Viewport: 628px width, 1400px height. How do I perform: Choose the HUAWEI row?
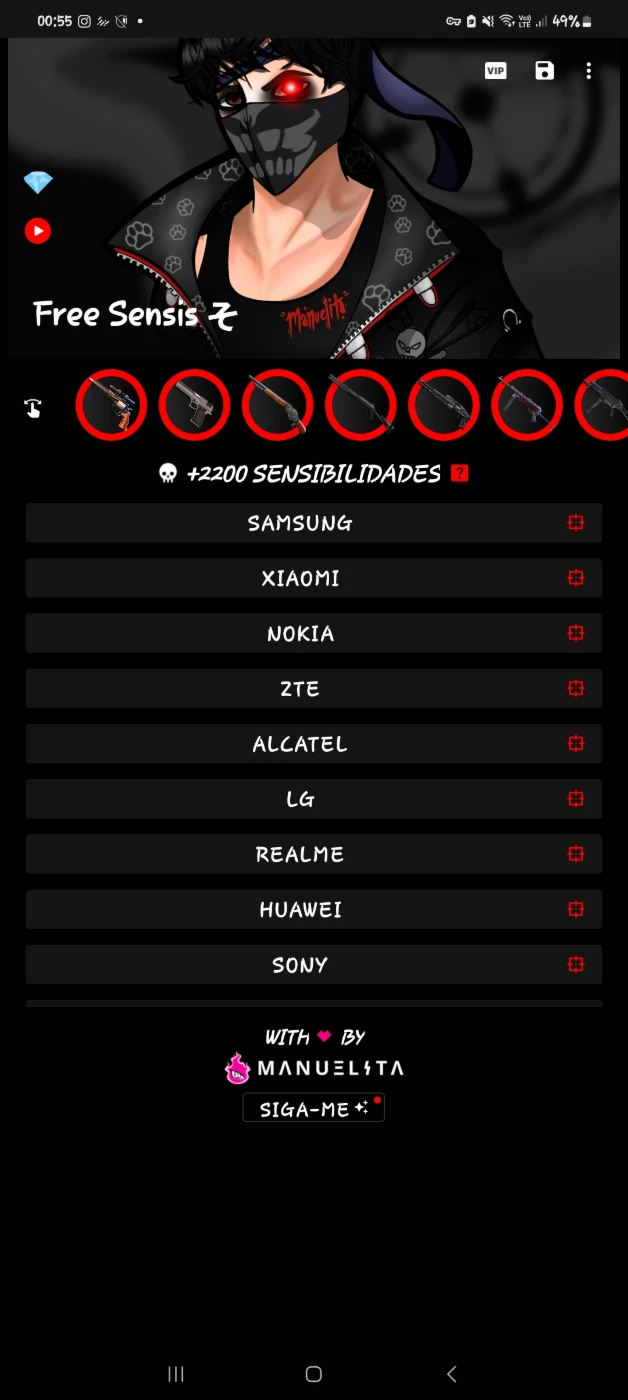(x=314, y=909)
